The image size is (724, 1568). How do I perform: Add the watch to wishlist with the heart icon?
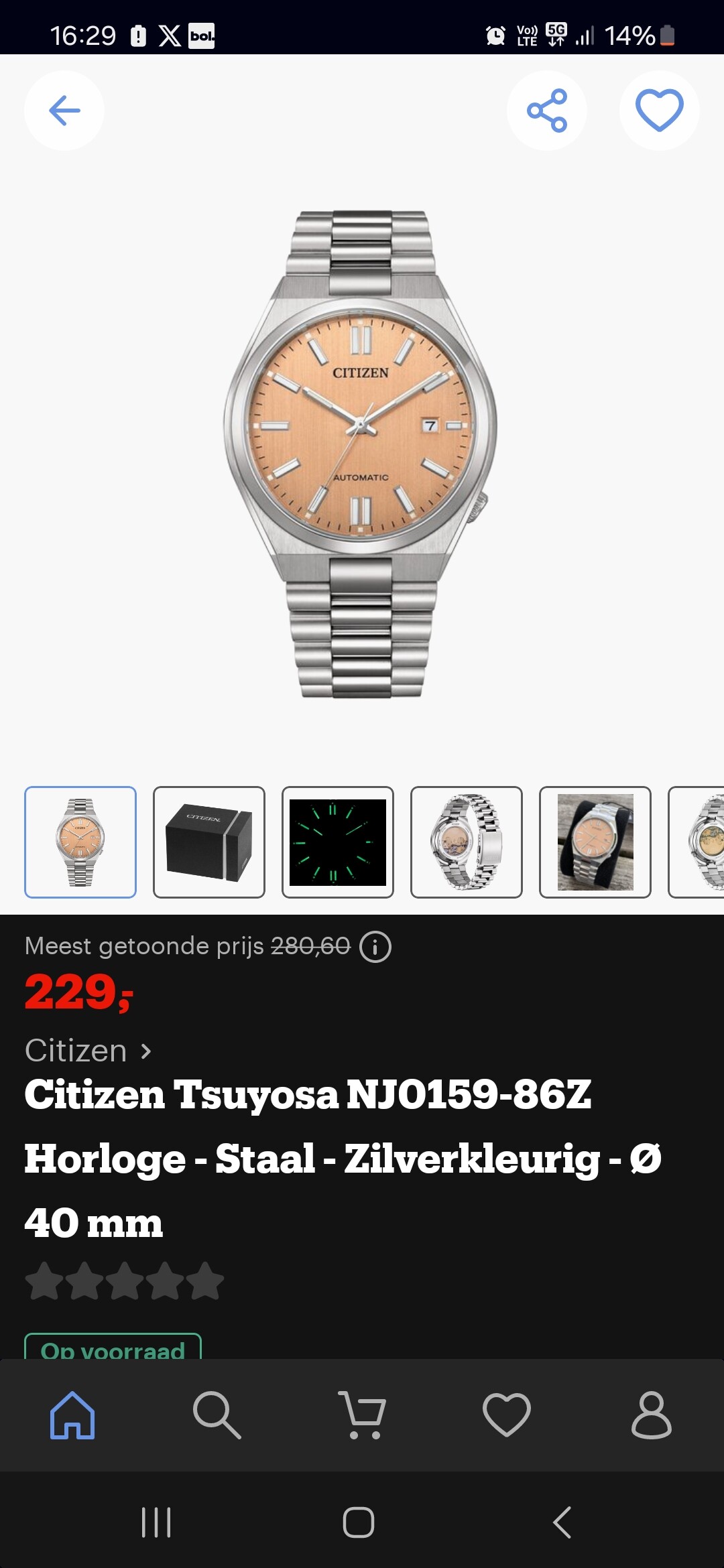[x=660, y=111]
